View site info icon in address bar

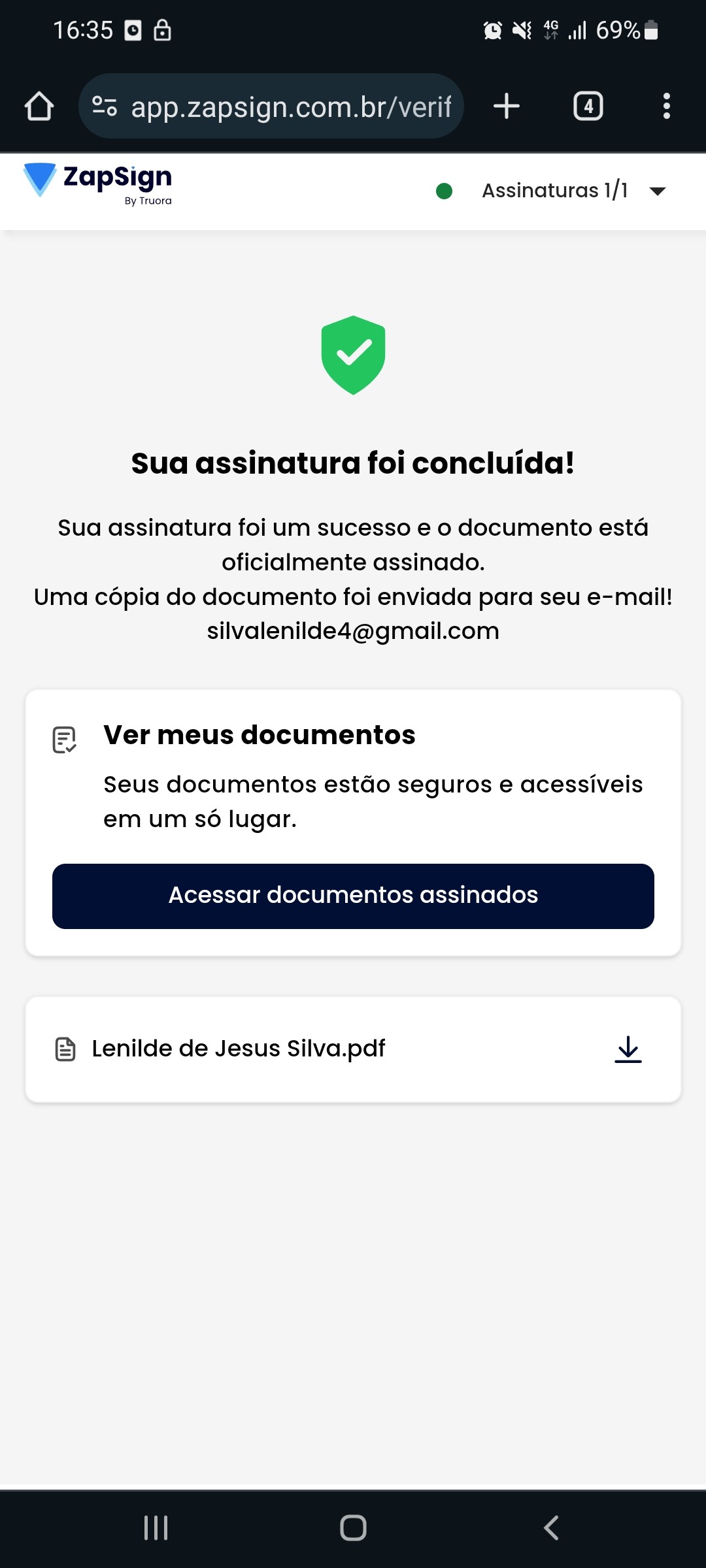[105, 106]
